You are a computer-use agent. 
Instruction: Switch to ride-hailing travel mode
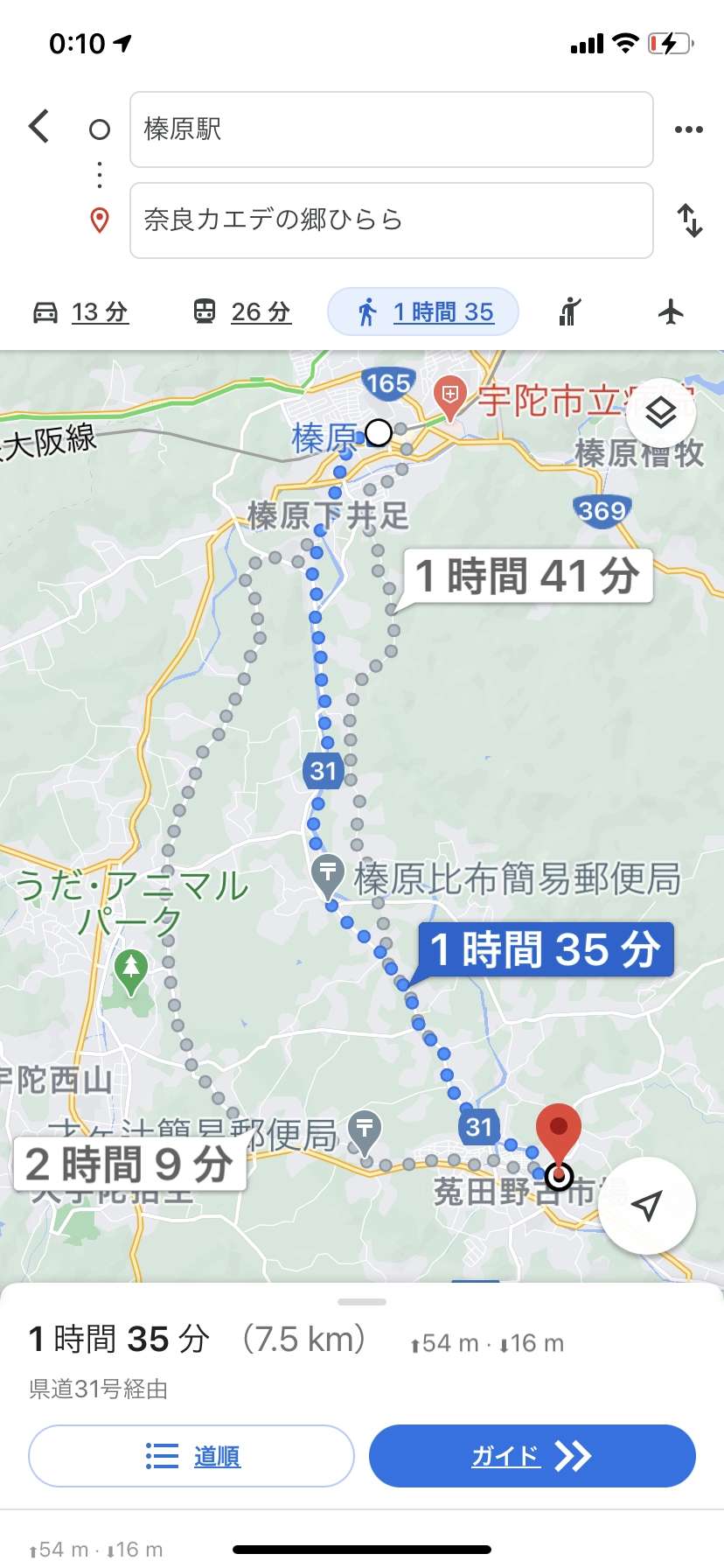[x=570, y=311]
